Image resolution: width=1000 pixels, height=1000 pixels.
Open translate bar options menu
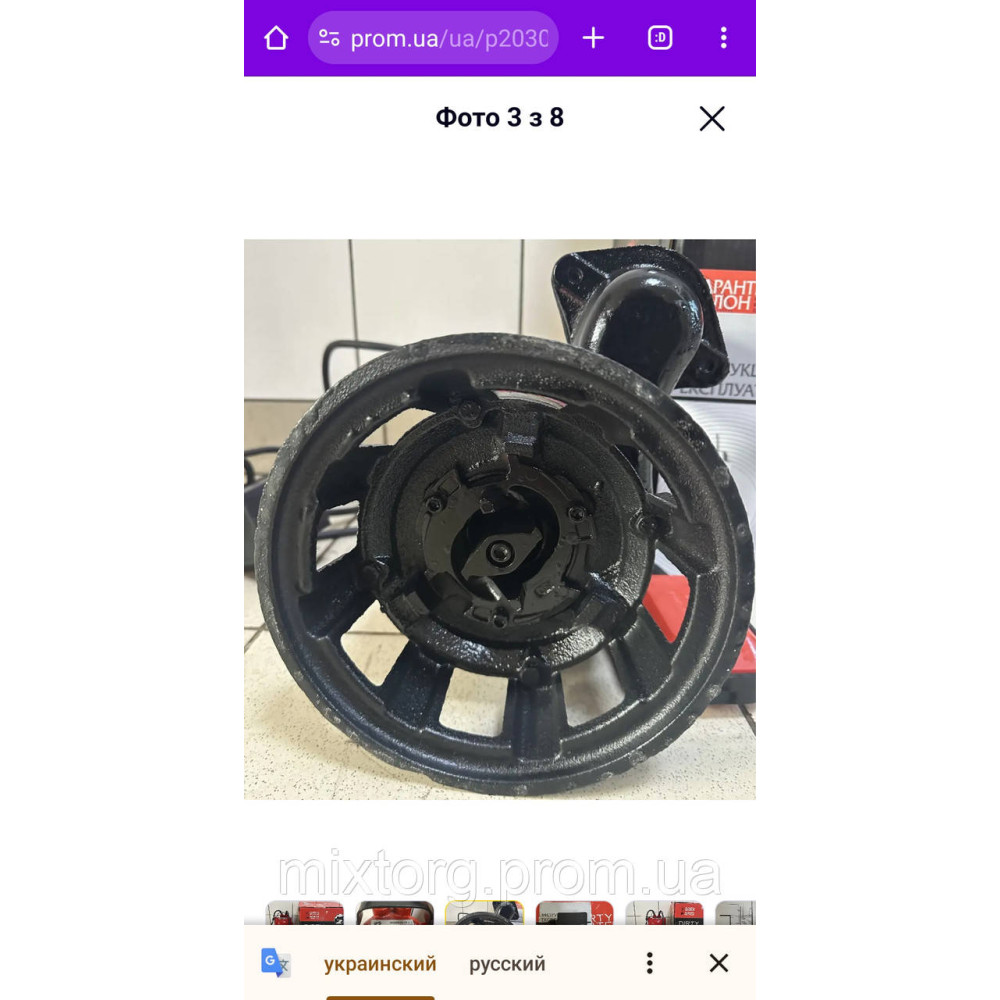649,963
